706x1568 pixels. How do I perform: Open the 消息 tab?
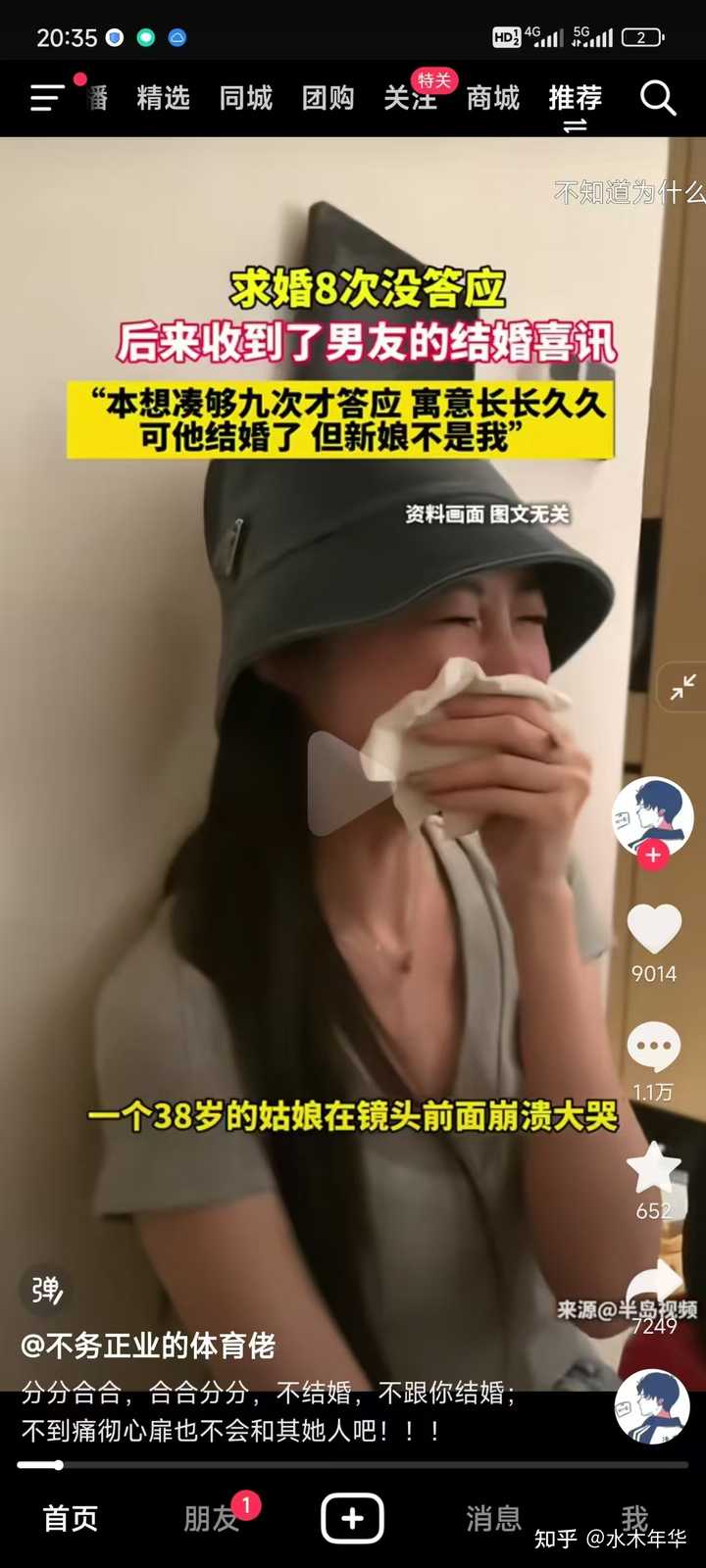coord(493,1518)
